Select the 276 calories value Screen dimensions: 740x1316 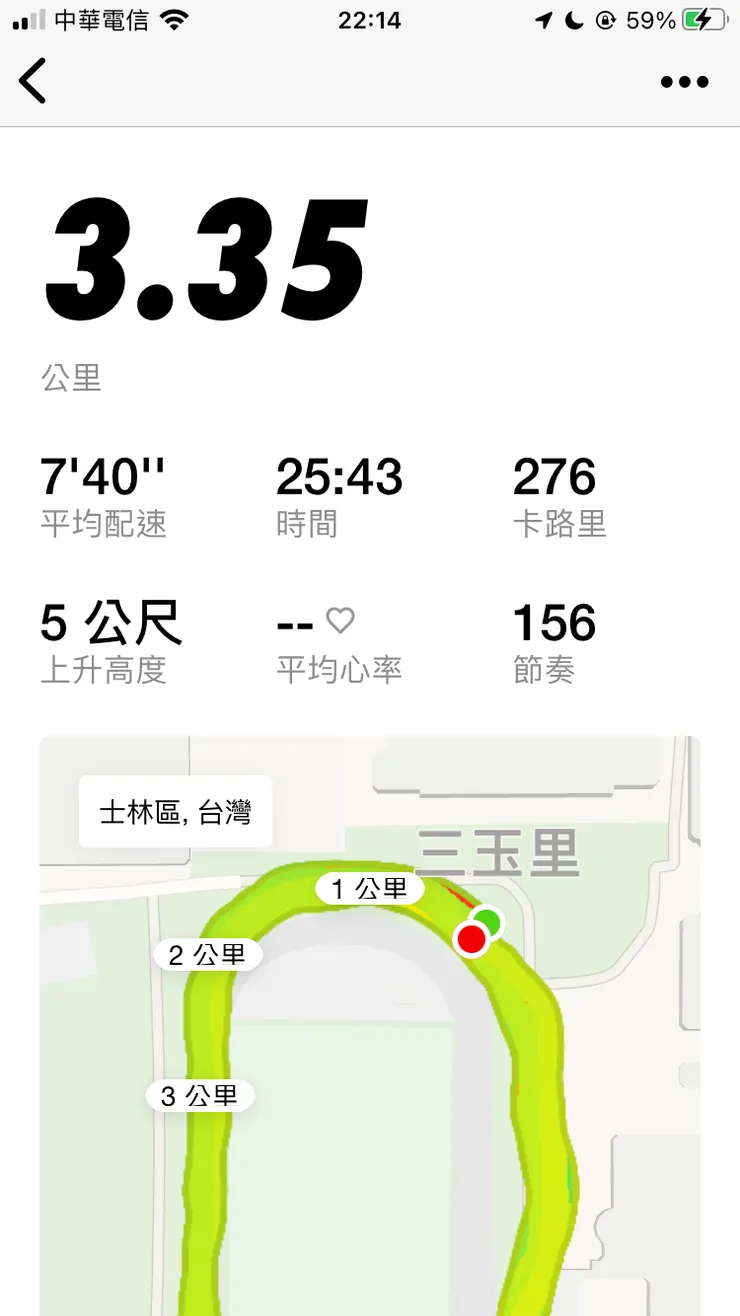pyautogui.click(x=555, y=476)
